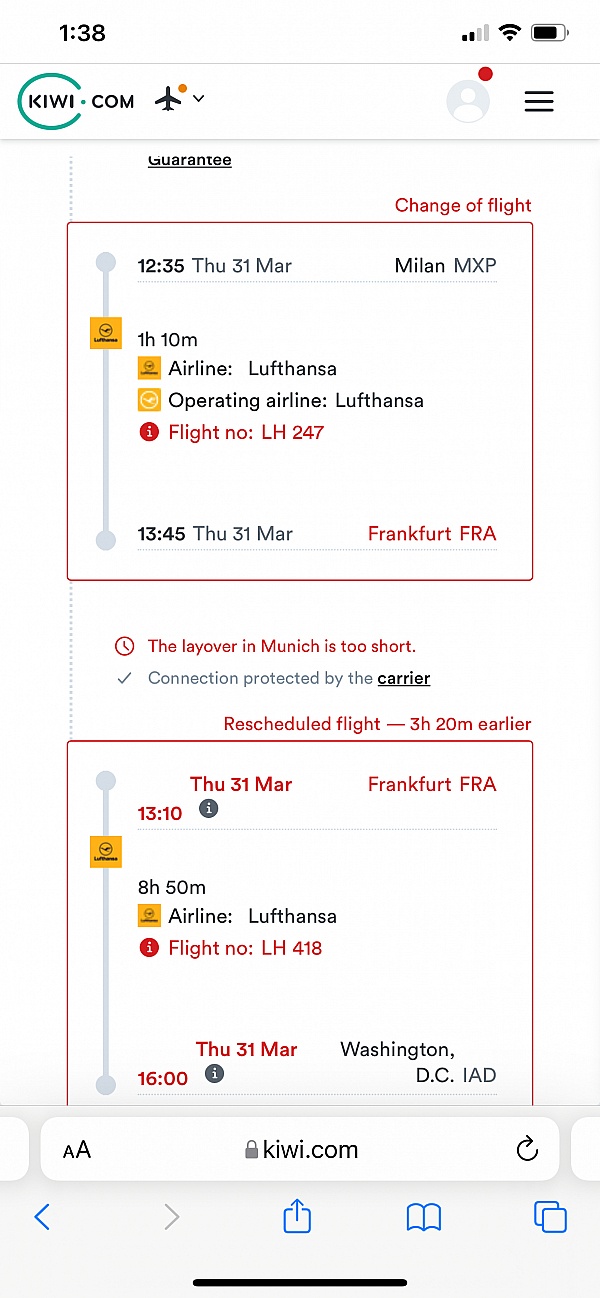This screenshot has height=1298, width=600.
Task: Tap the underlined Guarantee link
Action: 190,160
